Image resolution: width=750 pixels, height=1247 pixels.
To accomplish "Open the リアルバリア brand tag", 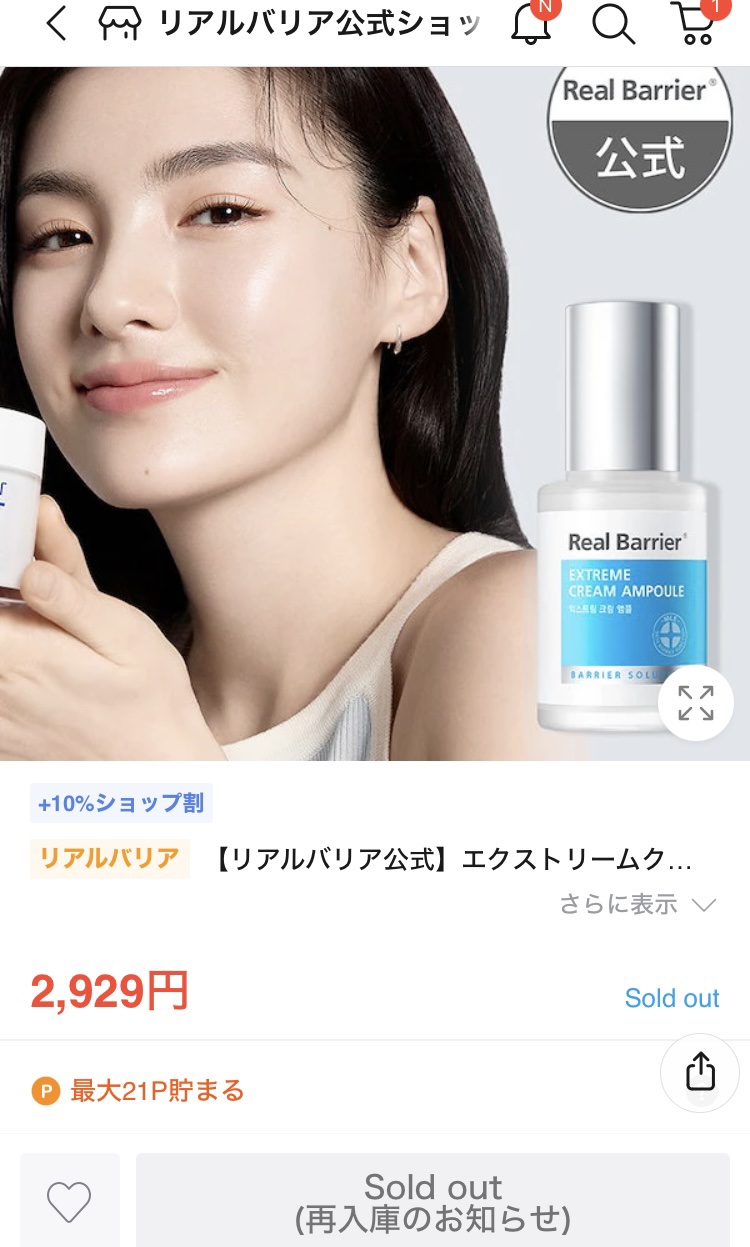I will [x=110, y=859].
